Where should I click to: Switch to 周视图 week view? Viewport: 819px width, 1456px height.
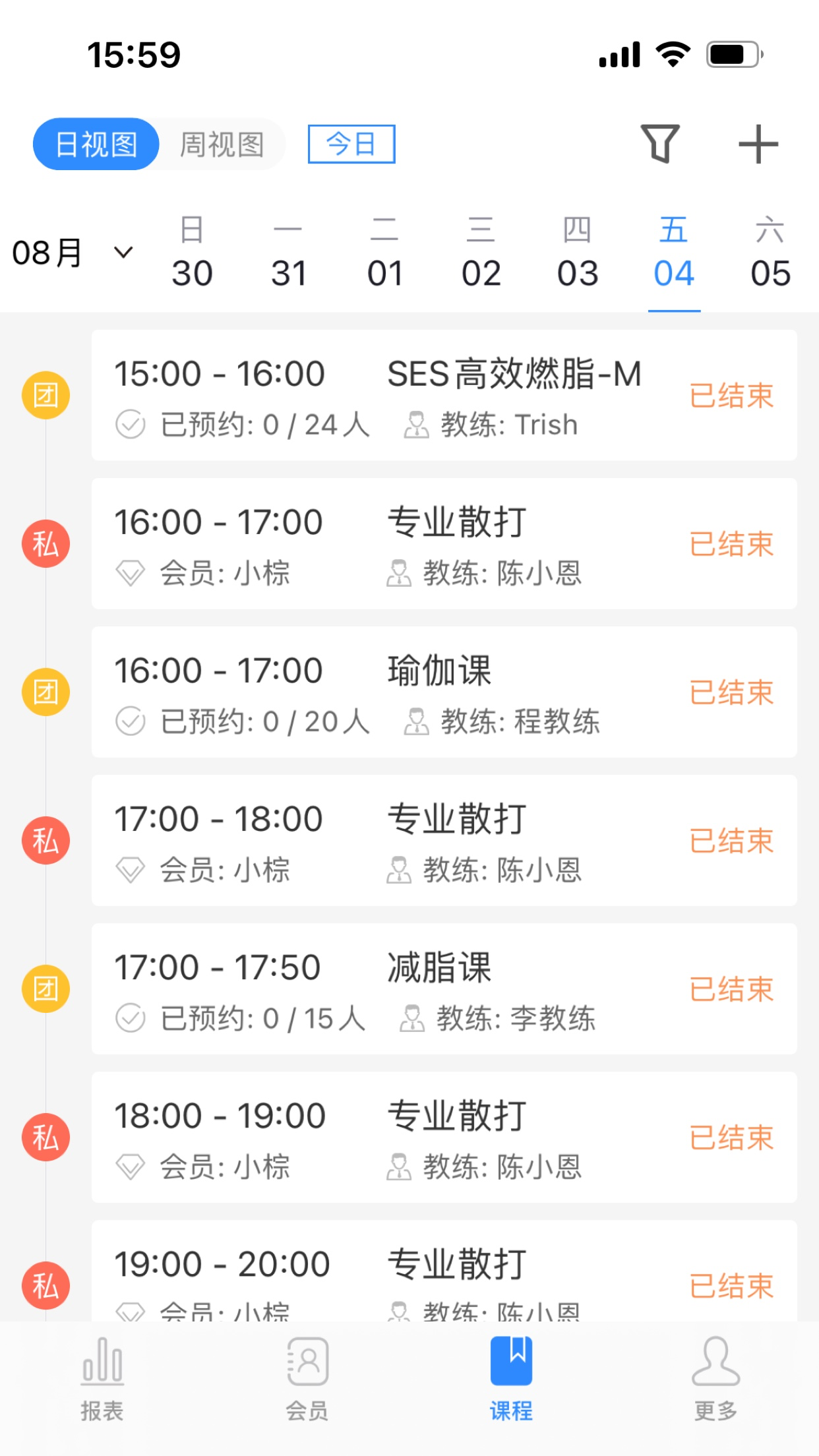222,144
